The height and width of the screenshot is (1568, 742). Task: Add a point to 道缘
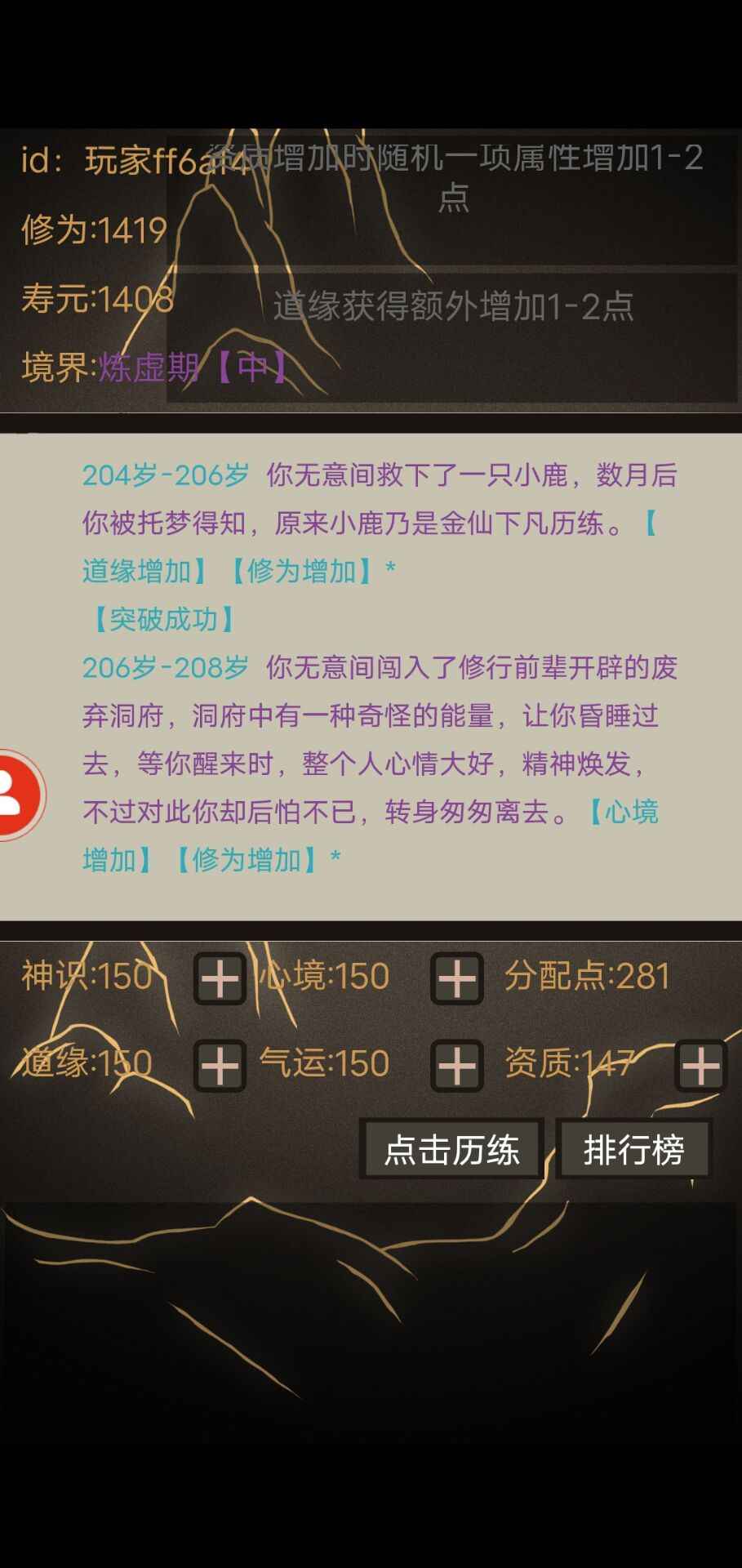[x=220, y=1065]
